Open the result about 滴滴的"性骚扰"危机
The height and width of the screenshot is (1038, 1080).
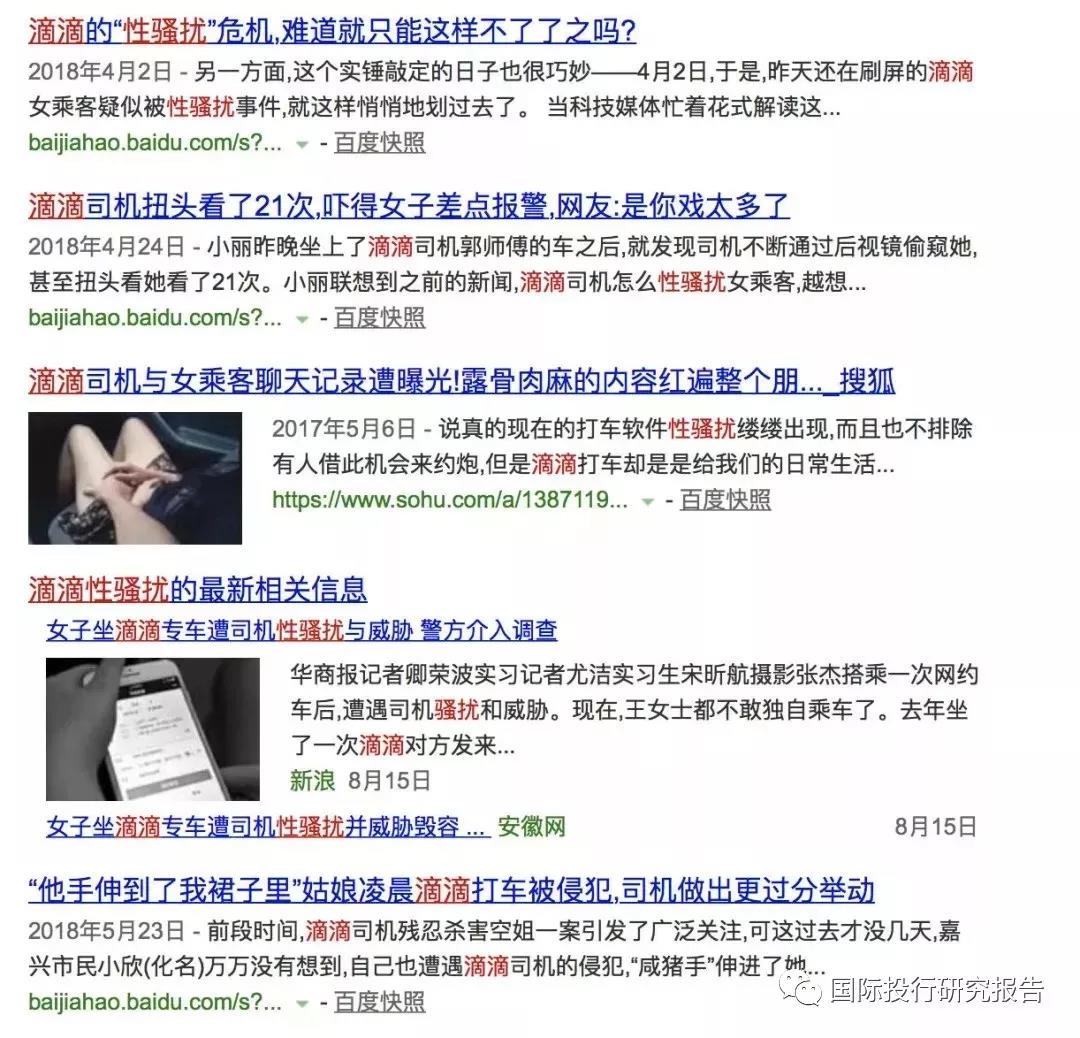331,31
